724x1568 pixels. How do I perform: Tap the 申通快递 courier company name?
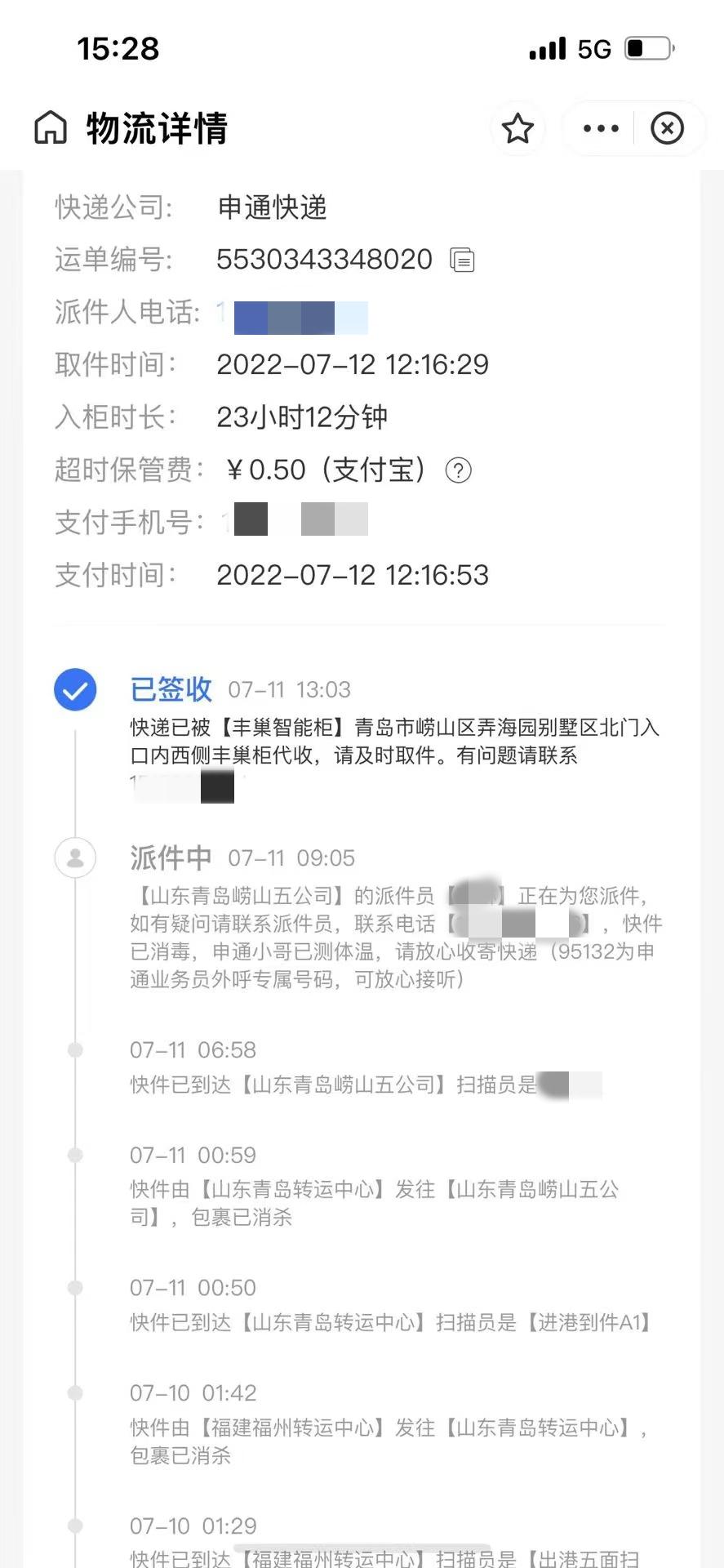273,208
